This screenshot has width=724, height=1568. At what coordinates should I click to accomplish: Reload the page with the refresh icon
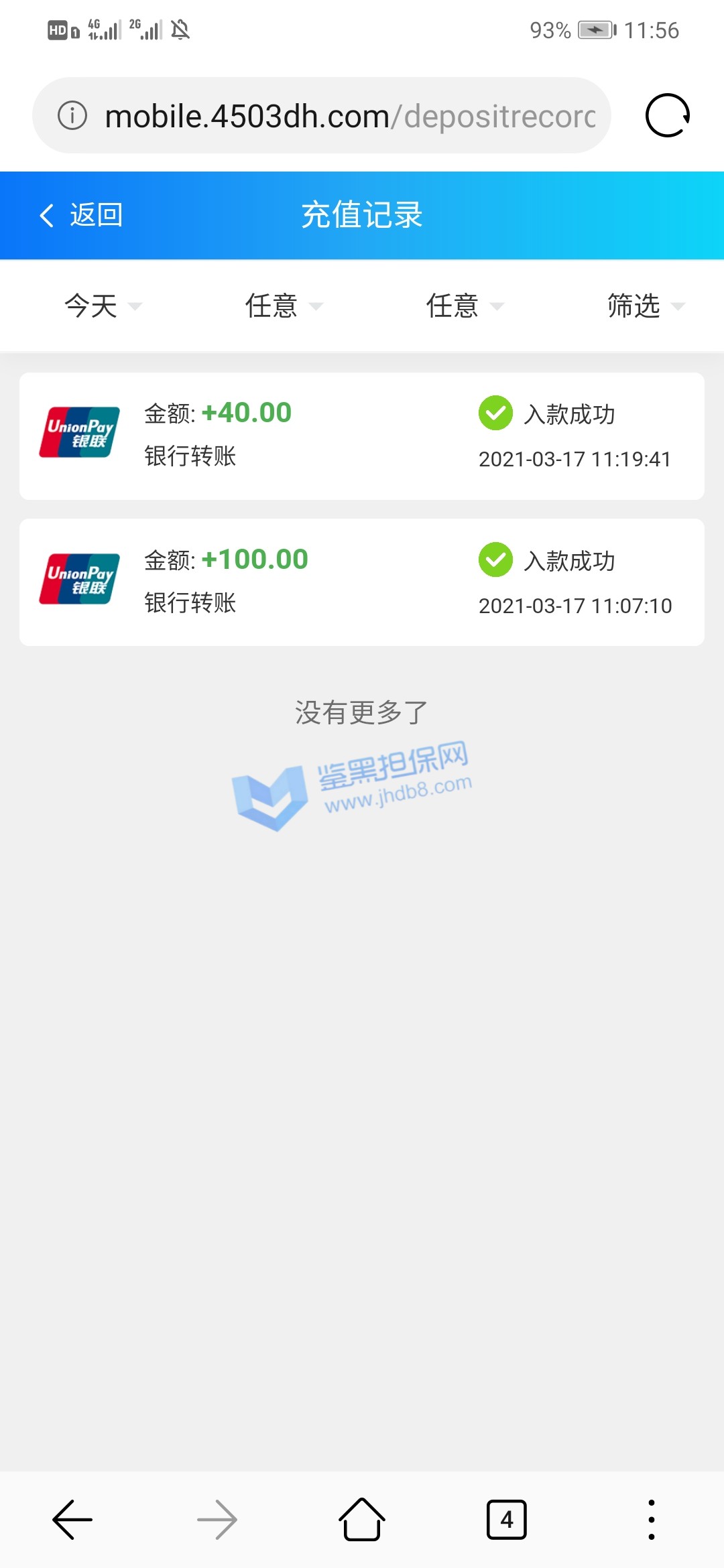(667, 115)
